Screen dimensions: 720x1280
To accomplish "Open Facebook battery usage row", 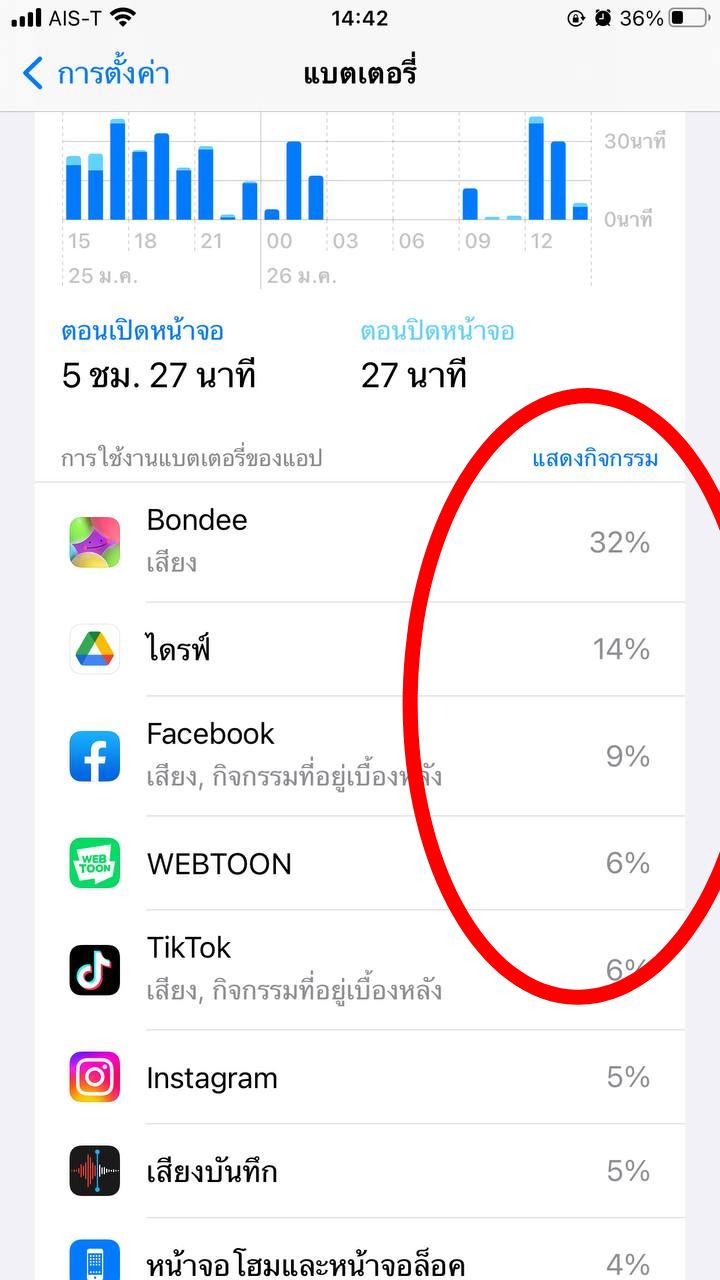I will (360, 756).
